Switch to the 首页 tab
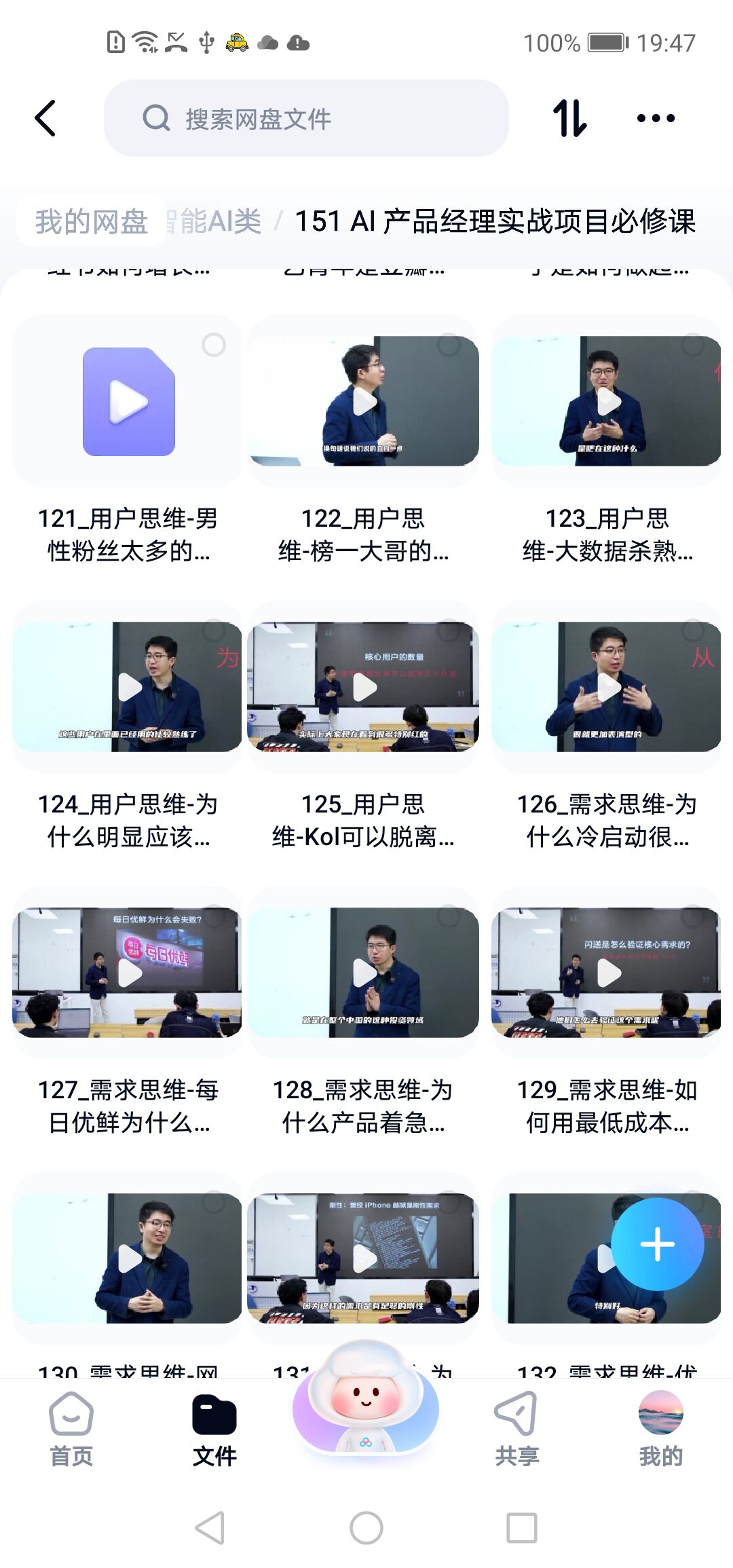 click(71, 1427)
